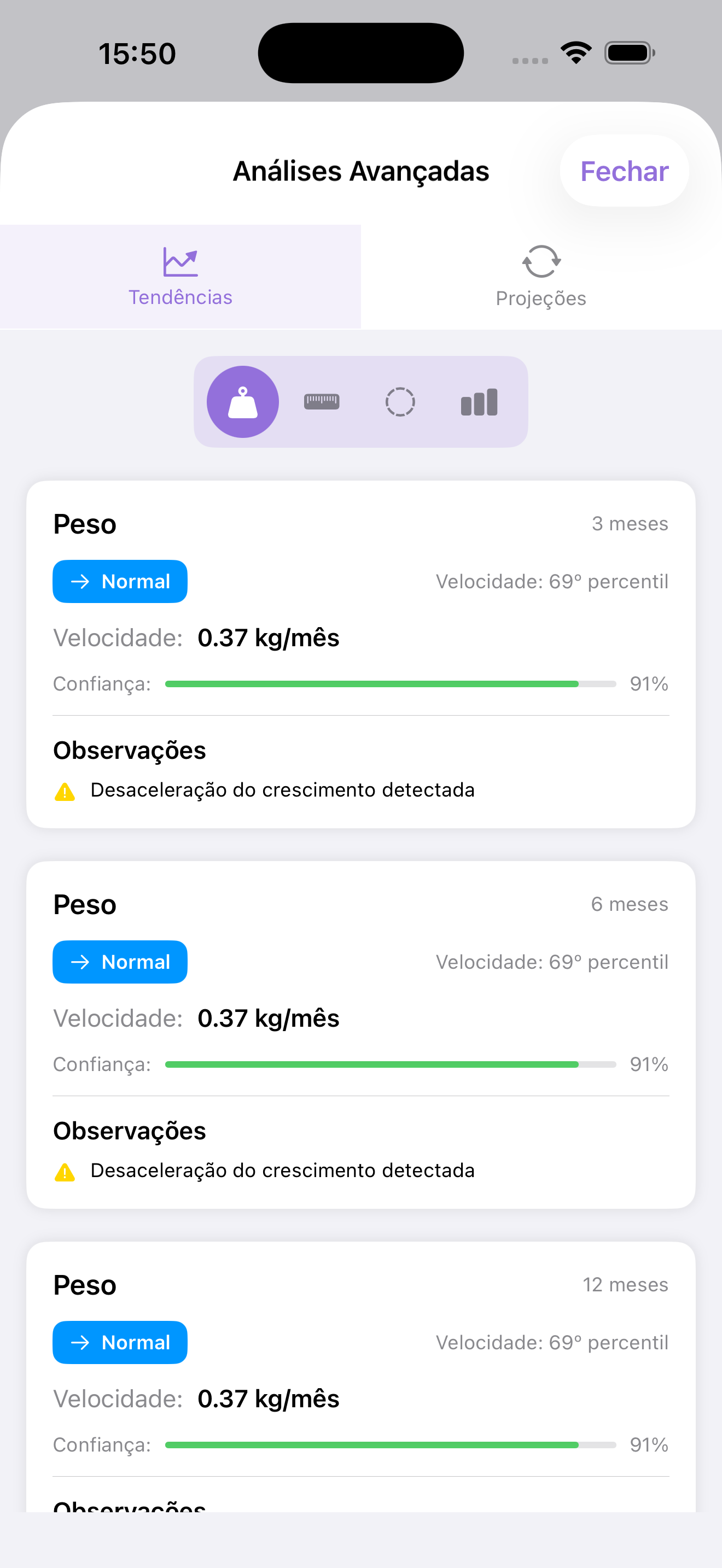Switch to the Tendências tab

point(180,276)
